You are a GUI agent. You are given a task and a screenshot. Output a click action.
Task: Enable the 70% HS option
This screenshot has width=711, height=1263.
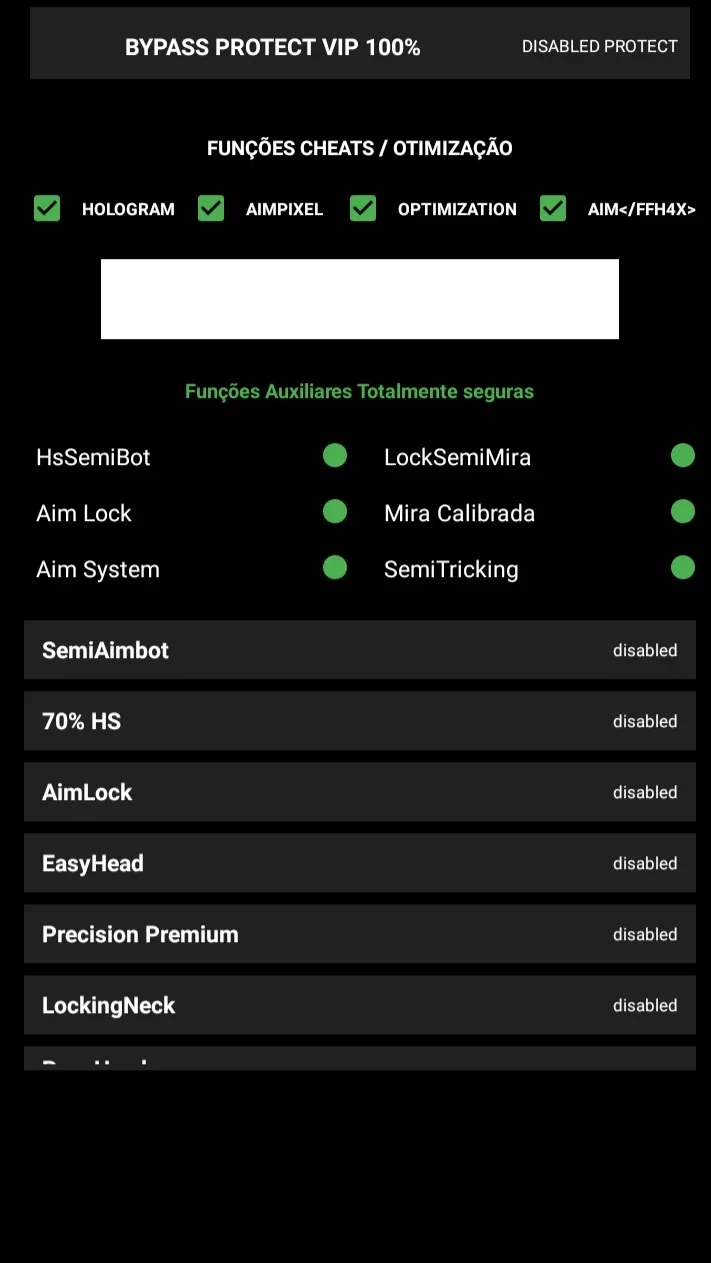coord(360,721)
